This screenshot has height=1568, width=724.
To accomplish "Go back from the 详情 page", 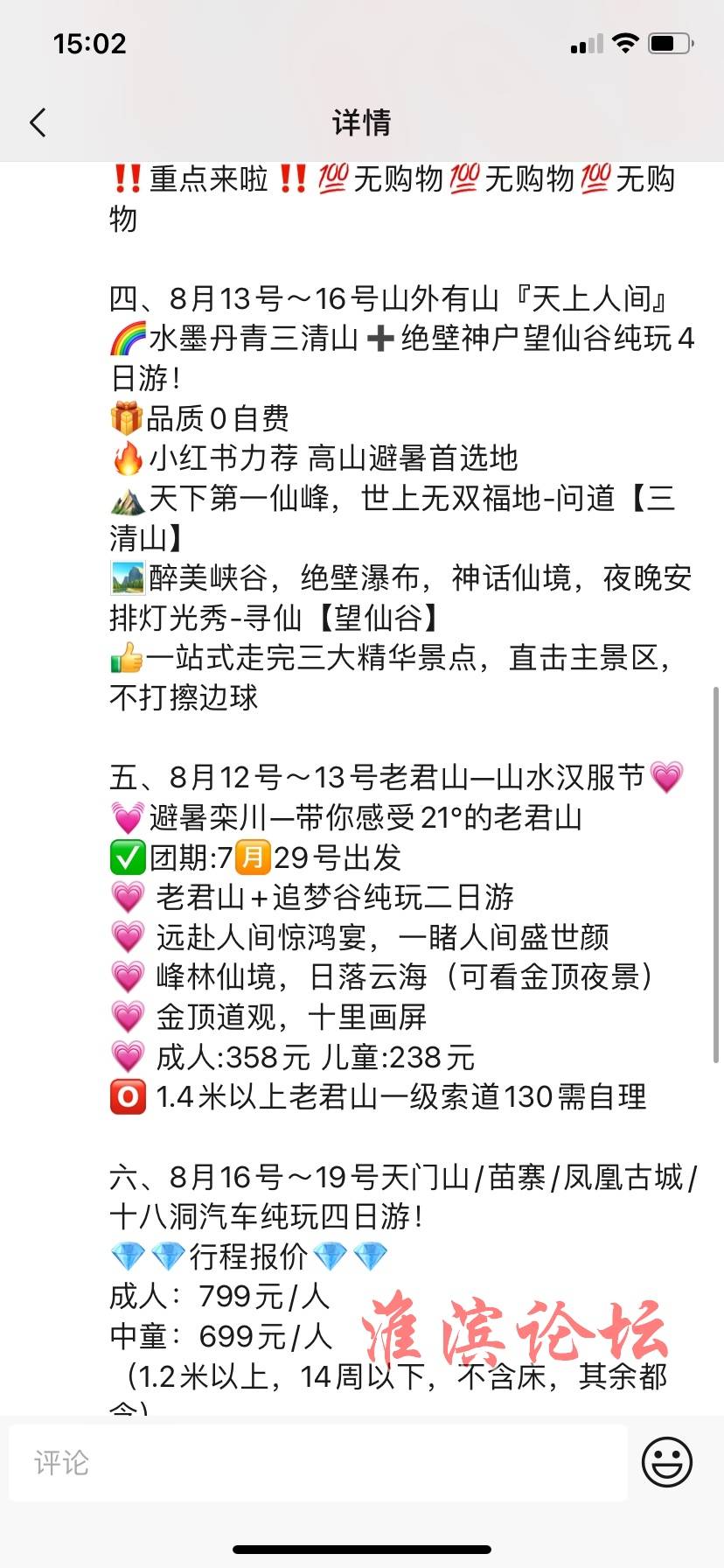I will (38, 122).
